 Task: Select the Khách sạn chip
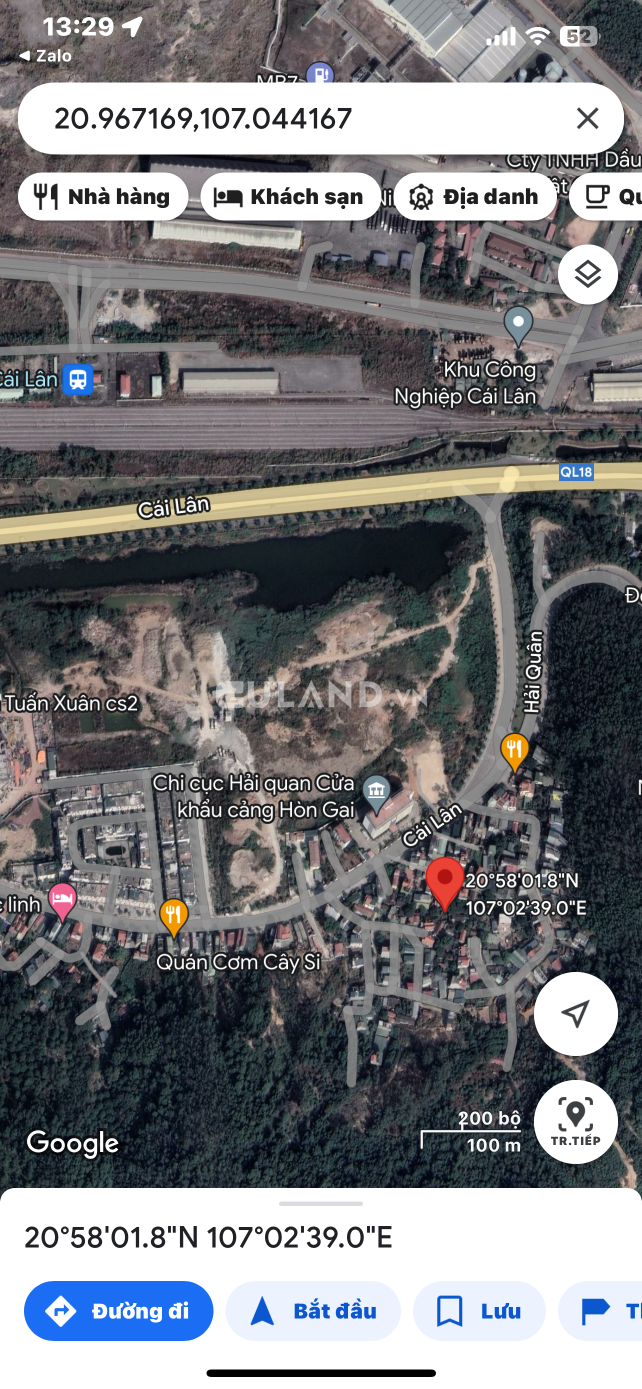(x=291, y=197)
